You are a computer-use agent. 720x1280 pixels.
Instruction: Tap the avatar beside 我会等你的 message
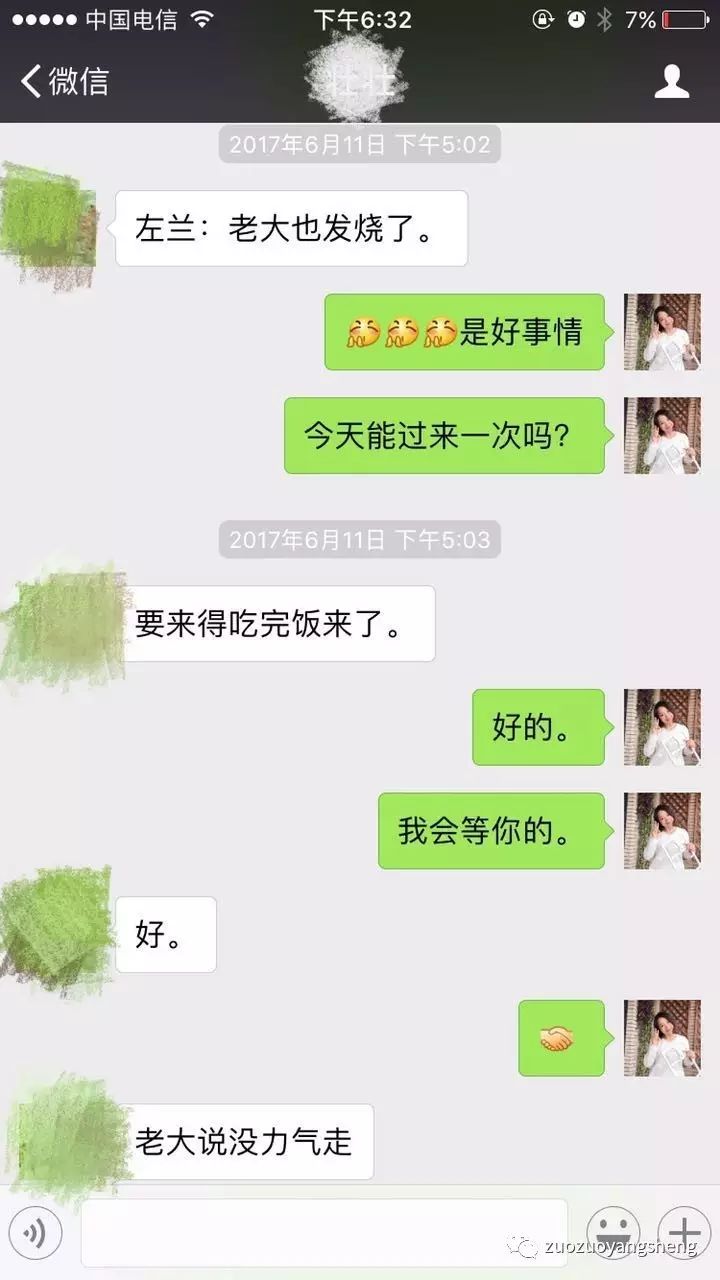click(661, 831)
